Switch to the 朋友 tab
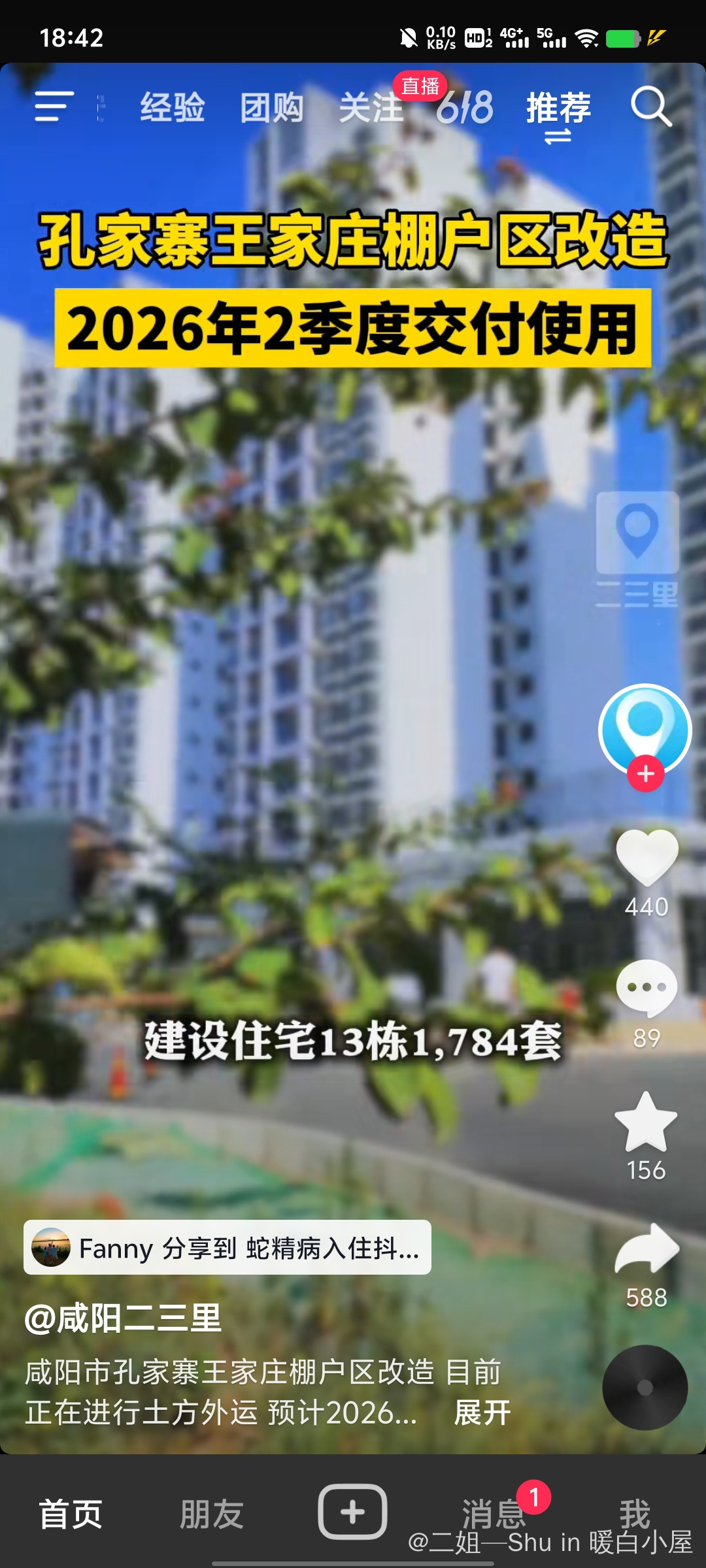The height and width of the screenshot is (1568, 706). click(212, 1514)
